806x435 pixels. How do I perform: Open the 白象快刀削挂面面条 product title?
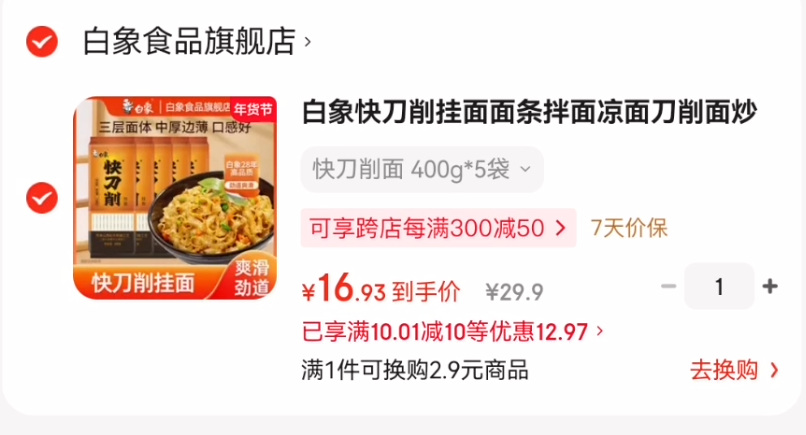coord(529,112)
